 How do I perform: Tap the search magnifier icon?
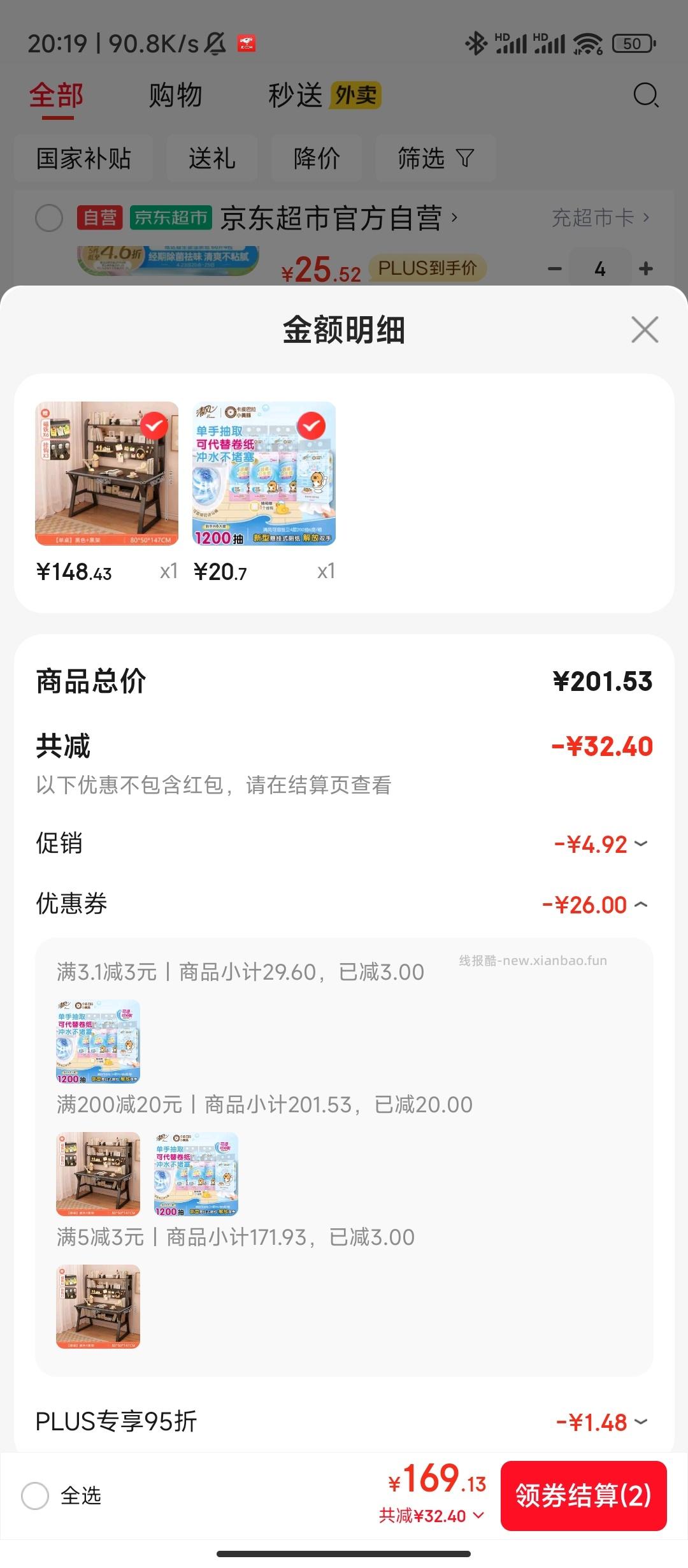[x=645, y=96]
